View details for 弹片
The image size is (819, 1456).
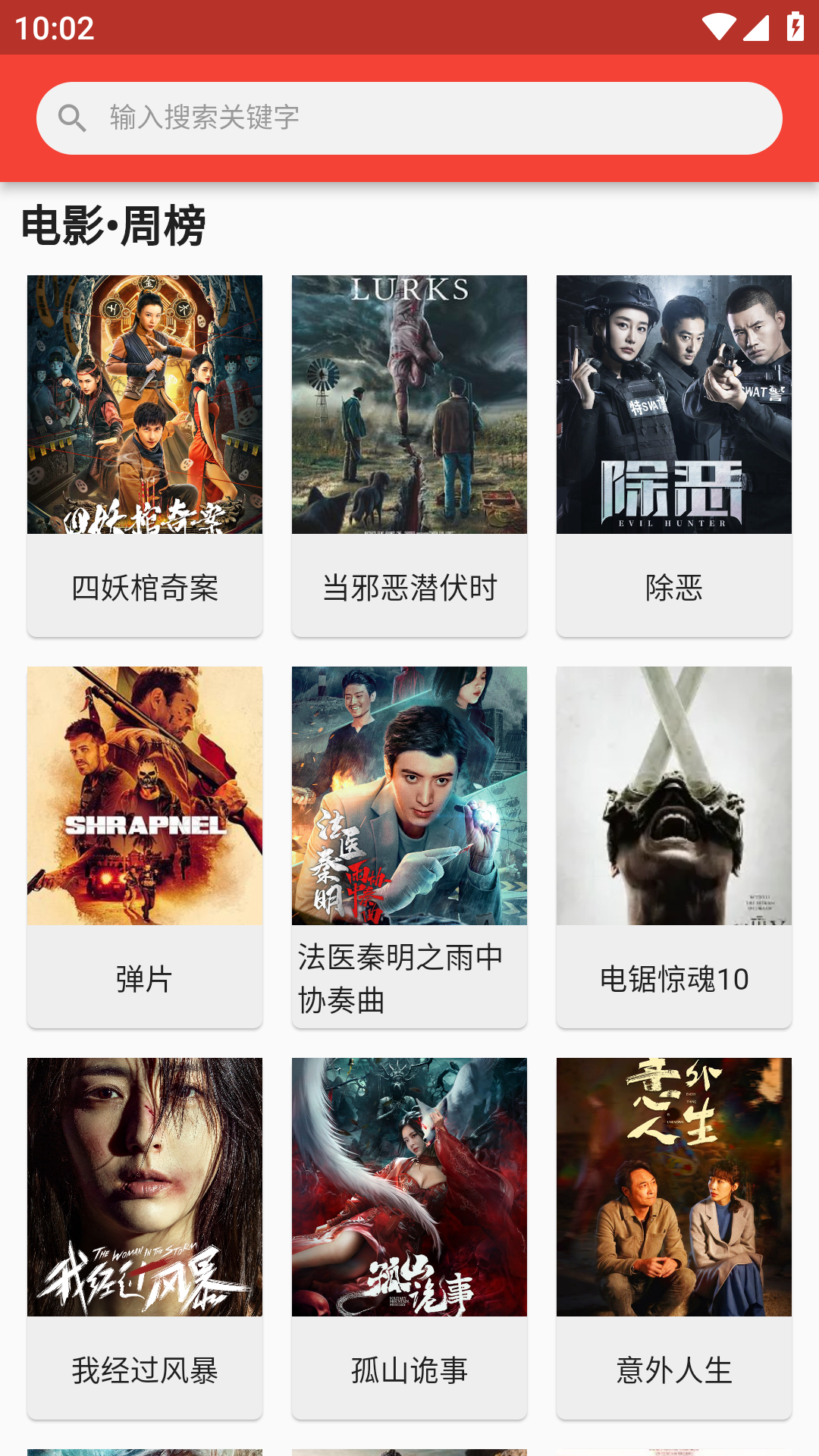pyautogui.click(x=145, y=846)
